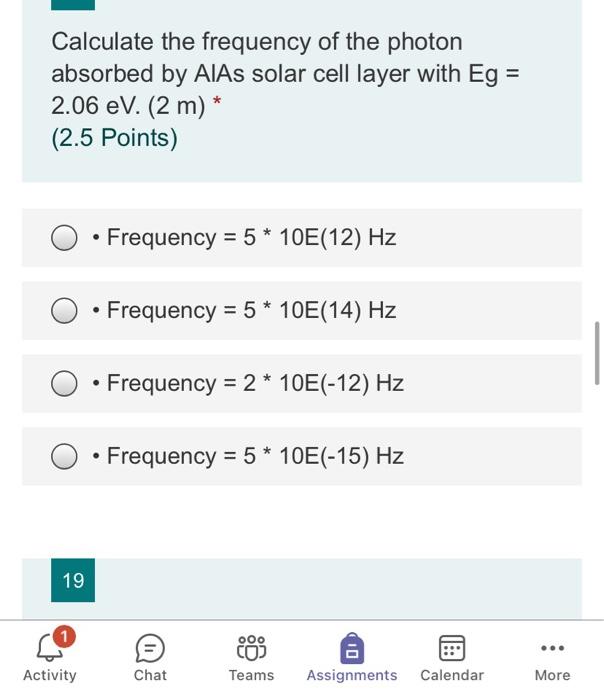
Task: Pick Frequency = 2 * 10E(-12) Hz option
Action: click(65, 384)
